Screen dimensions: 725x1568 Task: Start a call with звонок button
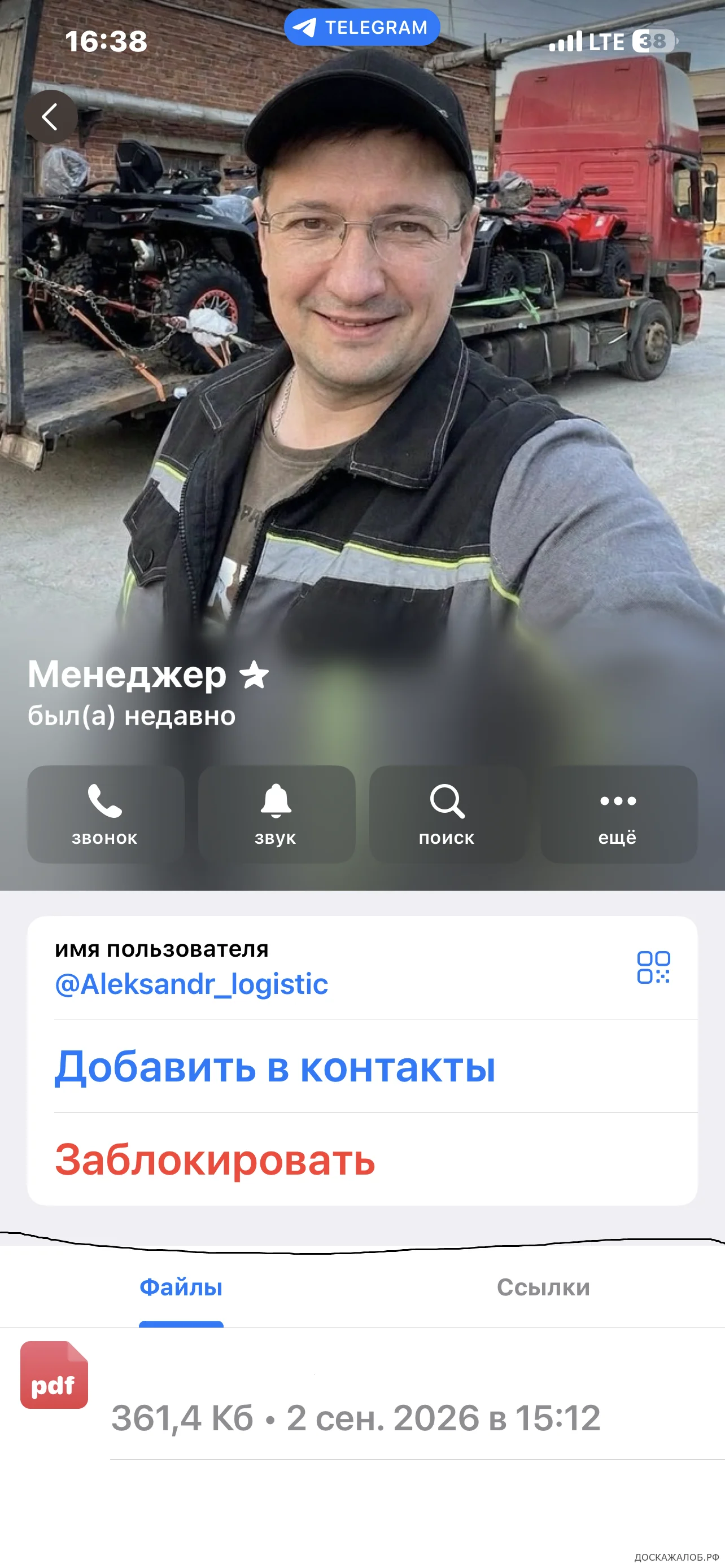(106, 814)
